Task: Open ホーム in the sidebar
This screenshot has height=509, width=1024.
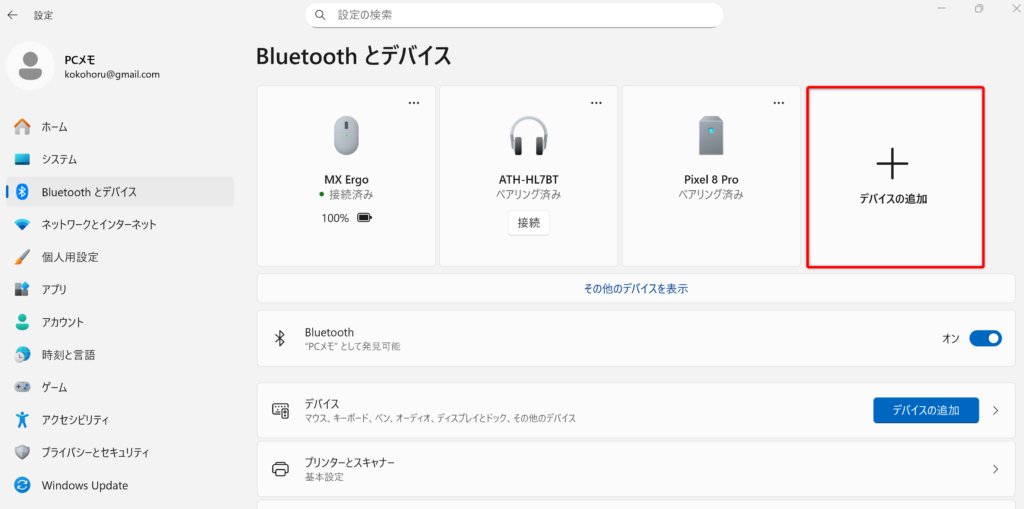Action: pos(54,127)
